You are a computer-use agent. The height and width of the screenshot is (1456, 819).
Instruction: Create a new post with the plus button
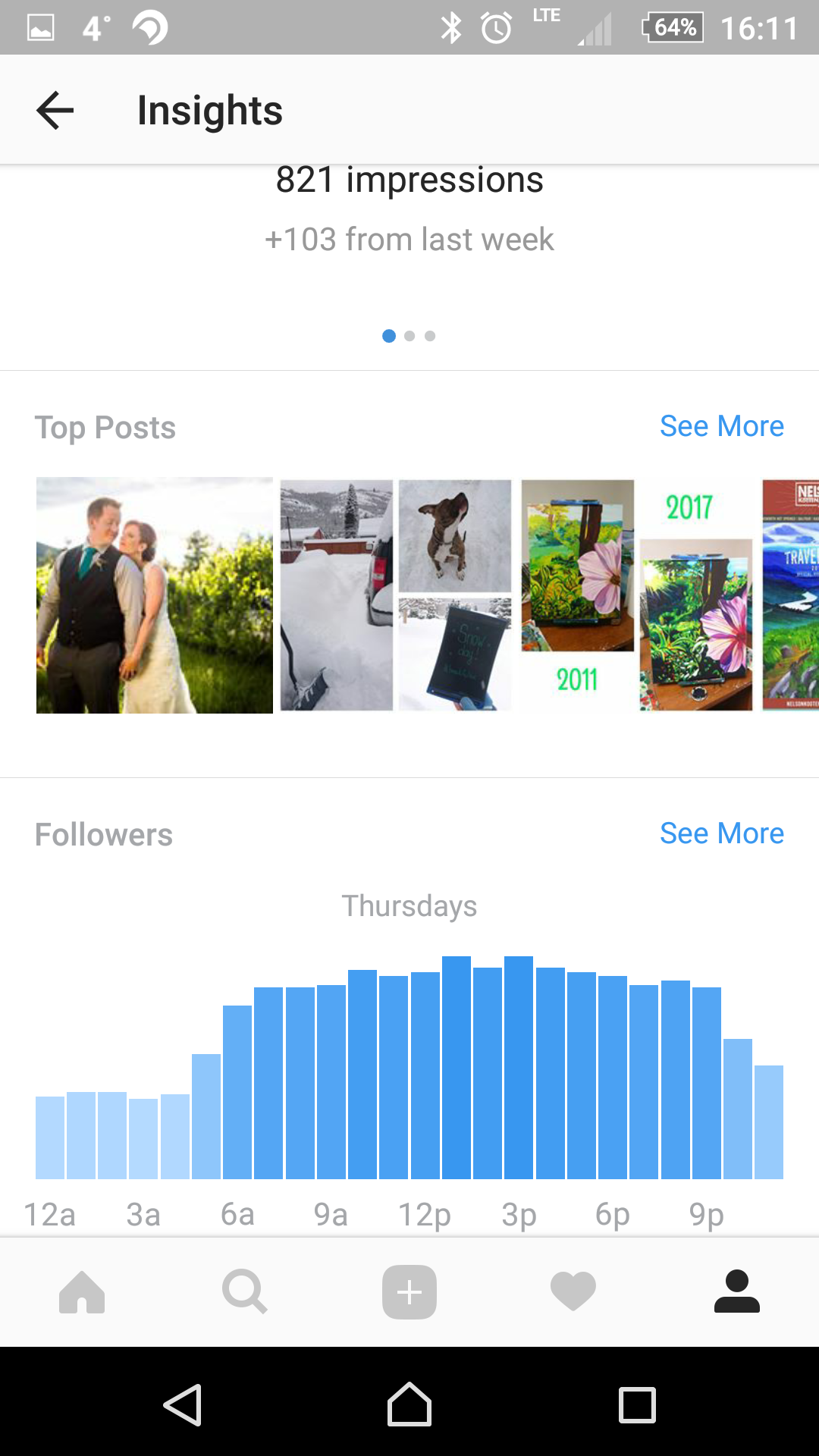pyautogui.click(x=409, y=1292)
